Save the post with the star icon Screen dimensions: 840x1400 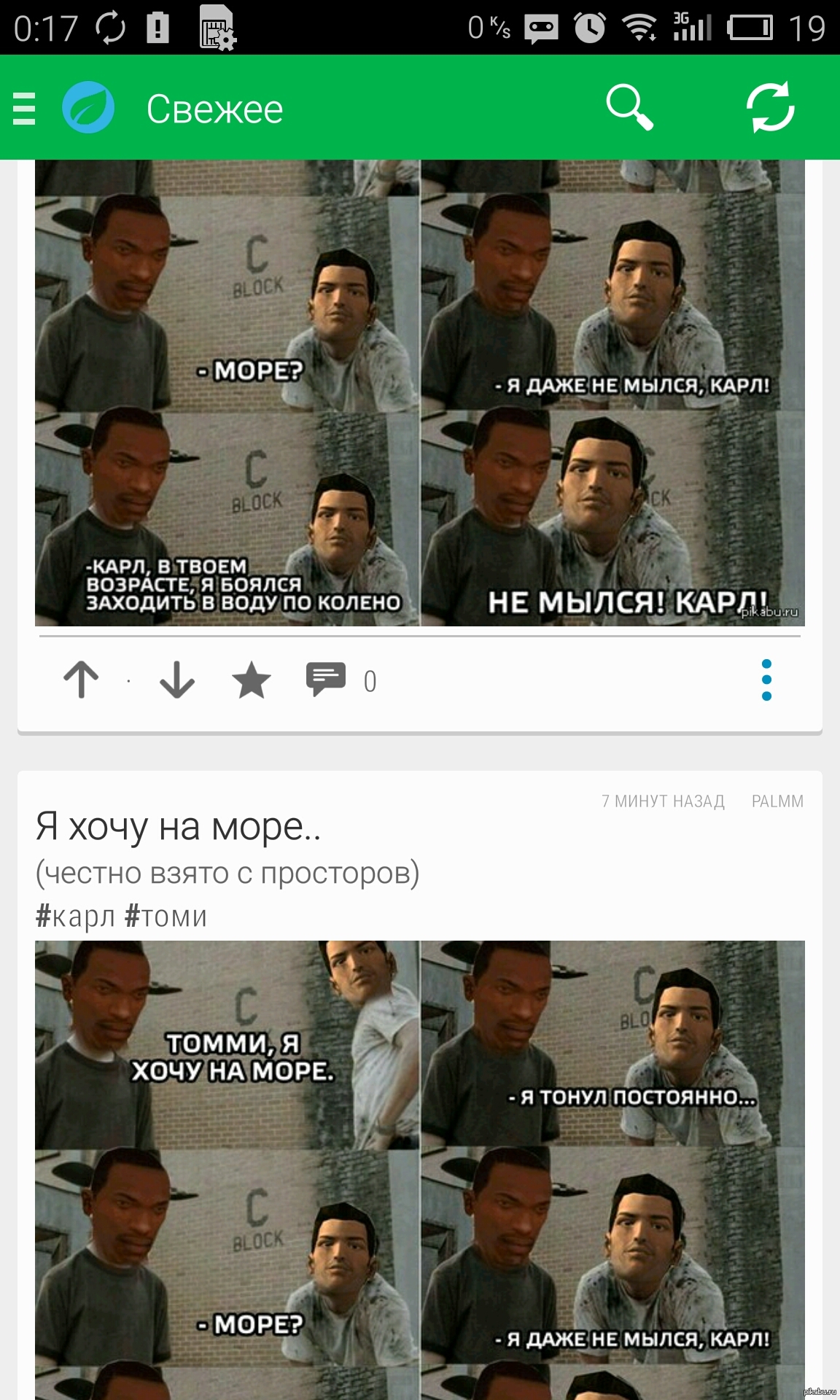[252, 680]
